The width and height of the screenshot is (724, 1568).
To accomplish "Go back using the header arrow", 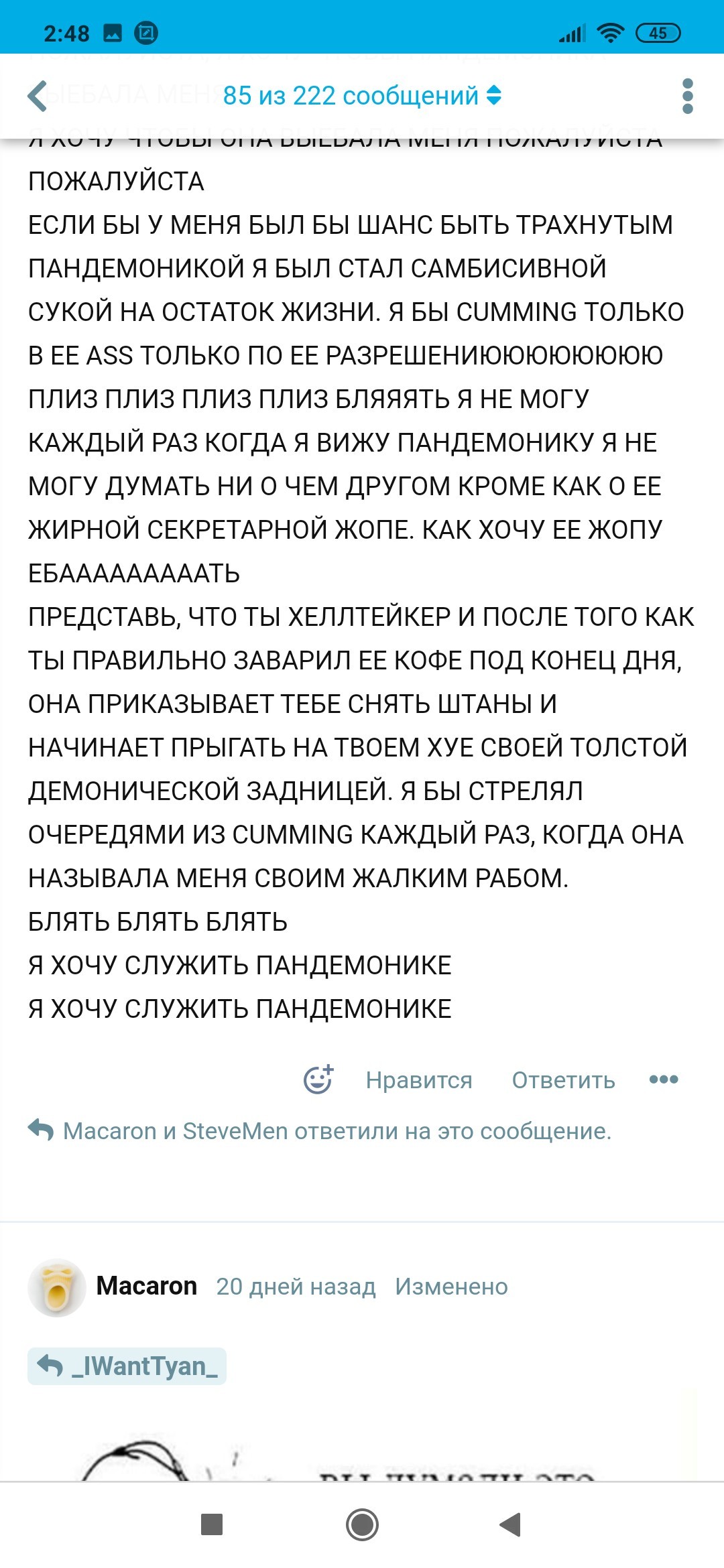I will (38, 96).
